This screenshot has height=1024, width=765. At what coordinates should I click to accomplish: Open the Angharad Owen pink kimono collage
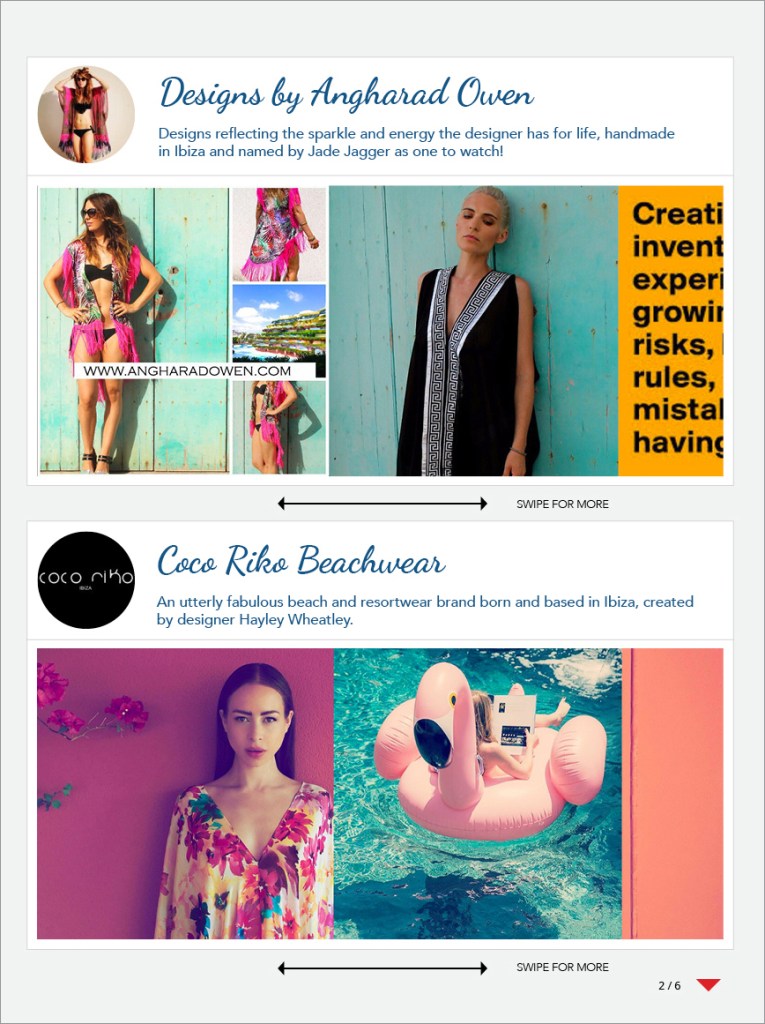(x=182, y=330)
